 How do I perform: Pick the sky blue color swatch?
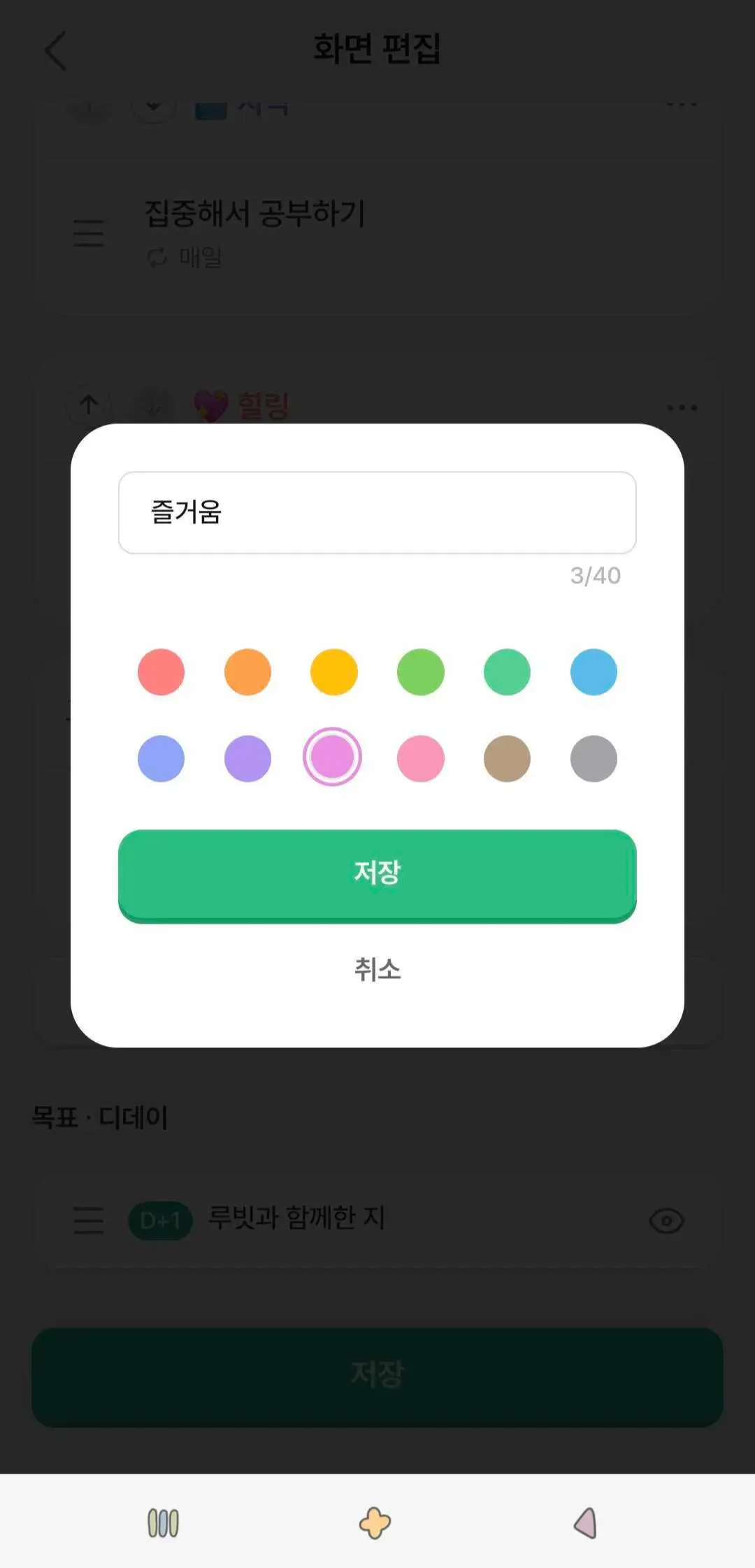coord(594,672)
